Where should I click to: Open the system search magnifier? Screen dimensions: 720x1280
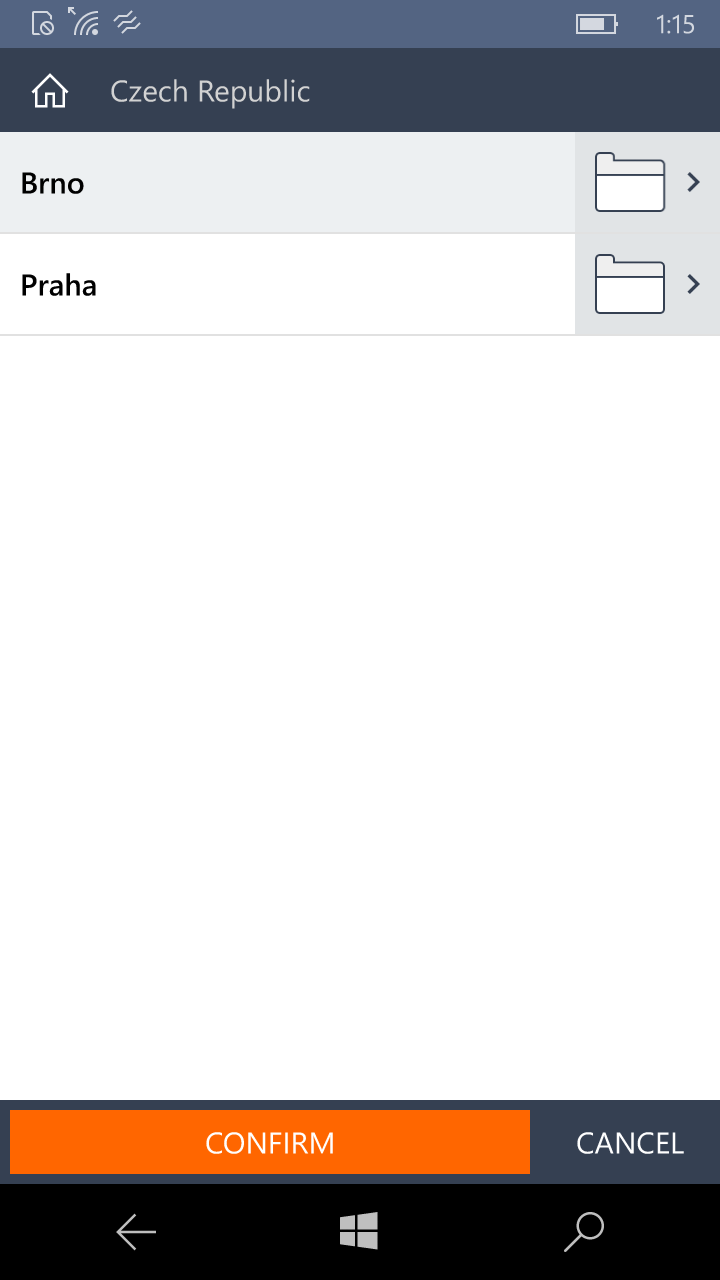click(x=584, y=1231)
